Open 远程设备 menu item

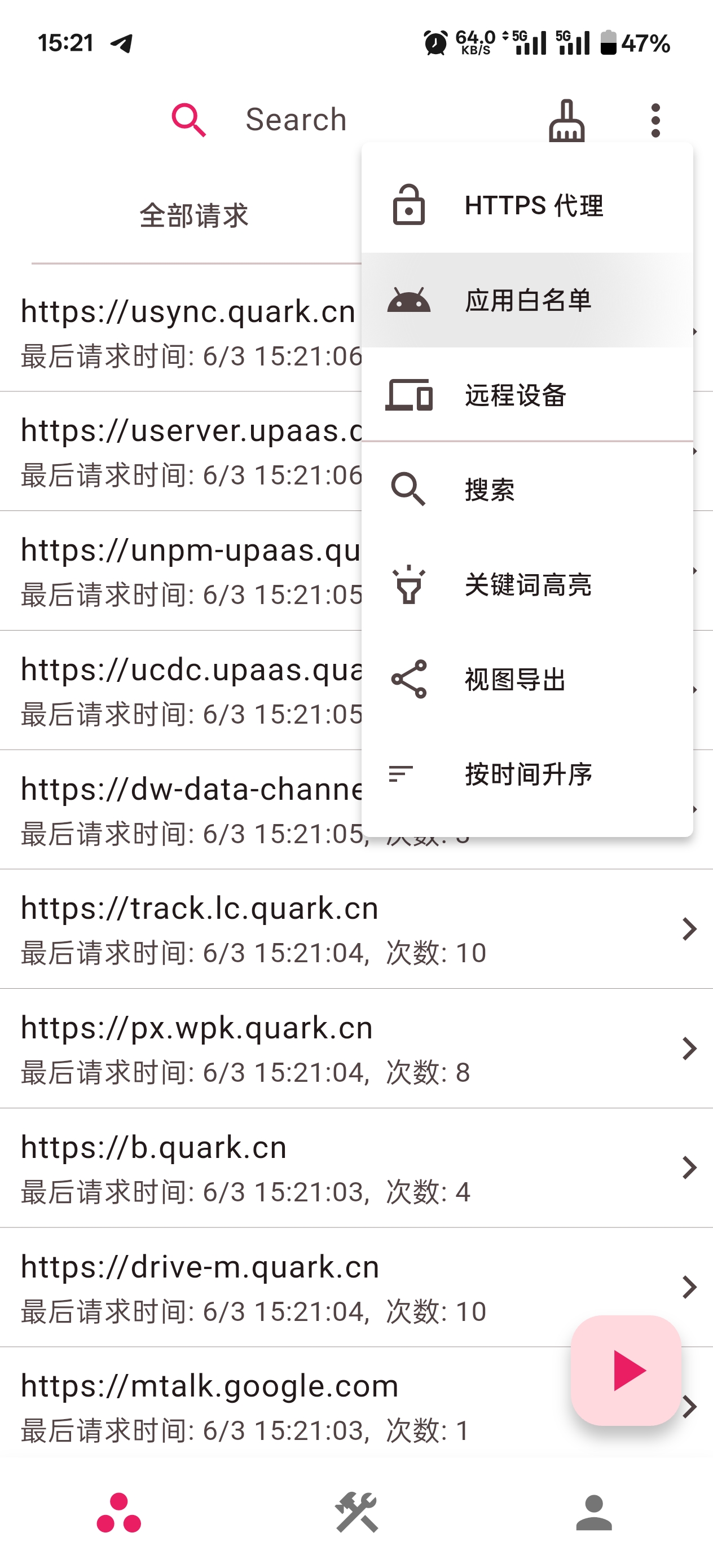coord(527,395)
